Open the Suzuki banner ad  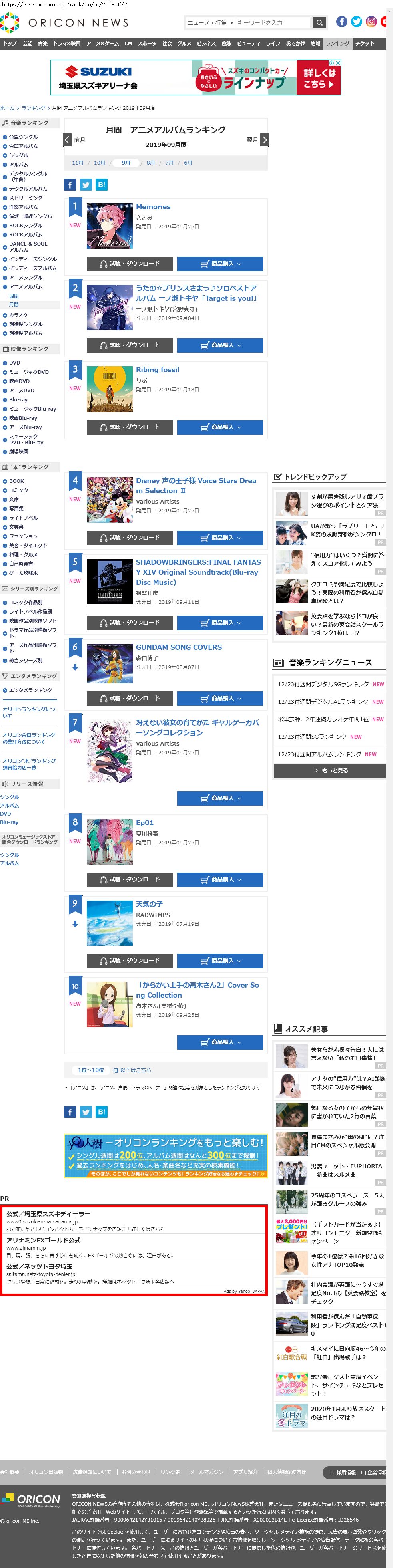click(x=196, y=77)
